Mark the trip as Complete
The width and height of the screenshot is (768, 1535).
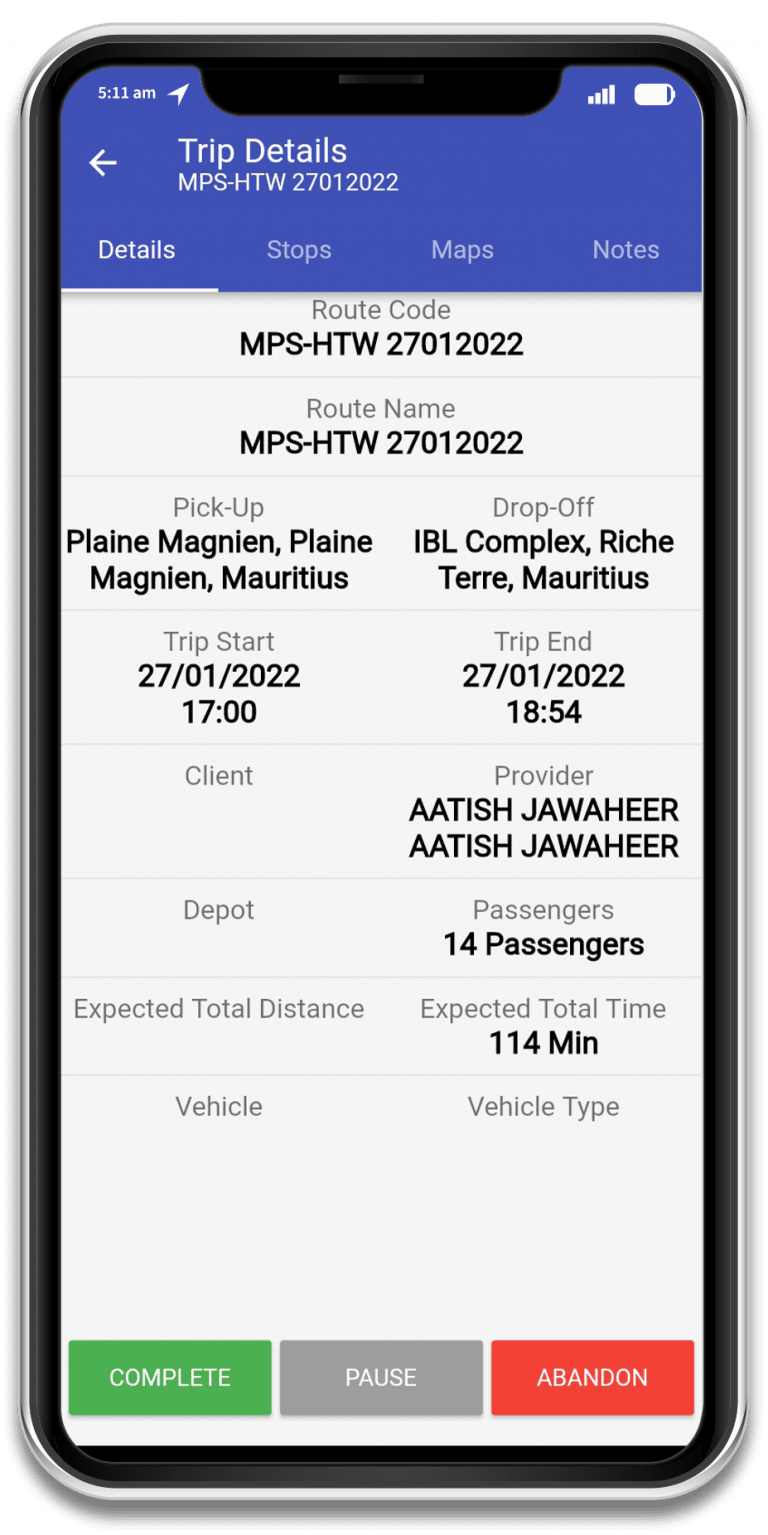170,1377
